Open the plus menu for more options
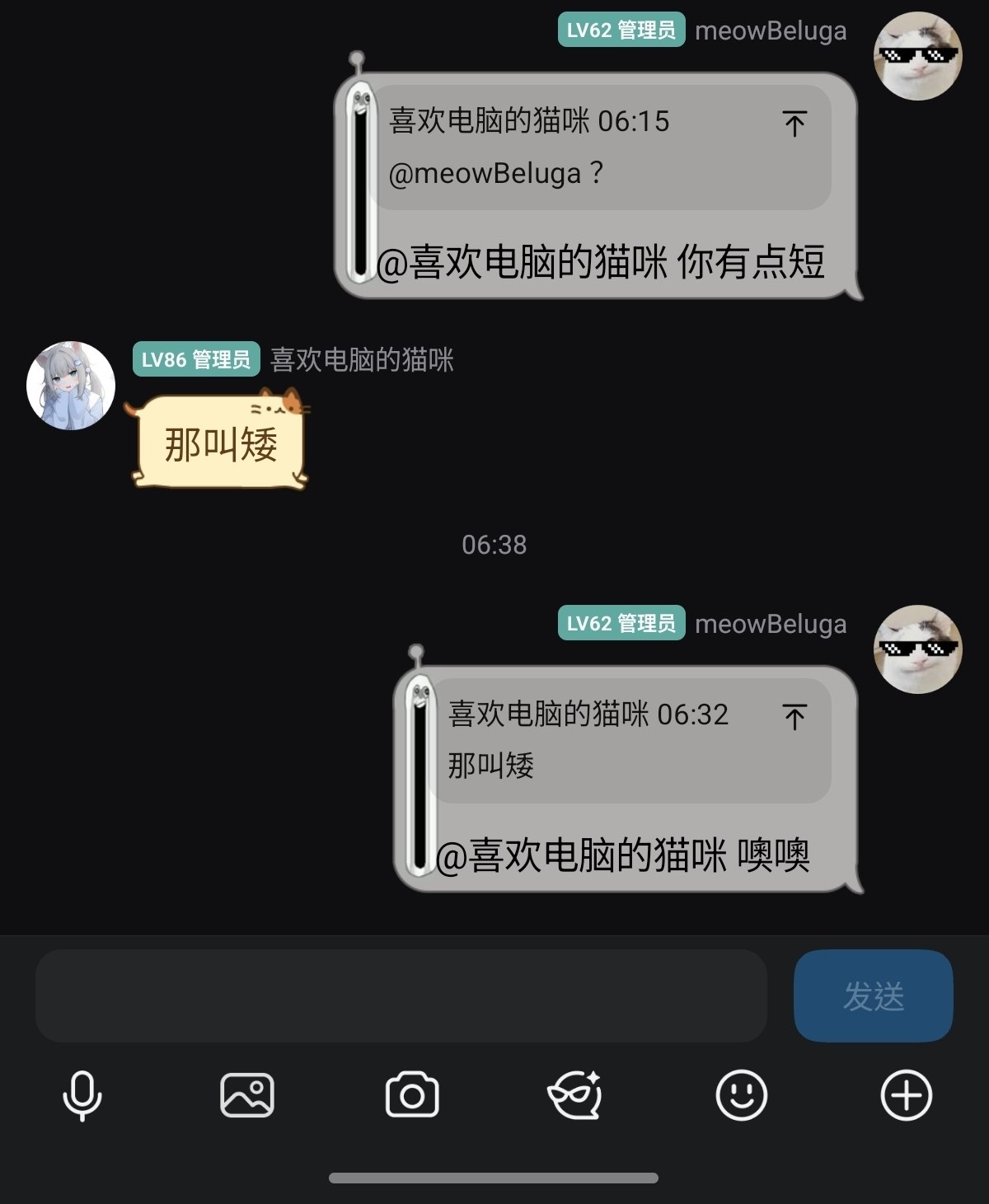The image size is (989, 1204). (x=906, y=1095)
